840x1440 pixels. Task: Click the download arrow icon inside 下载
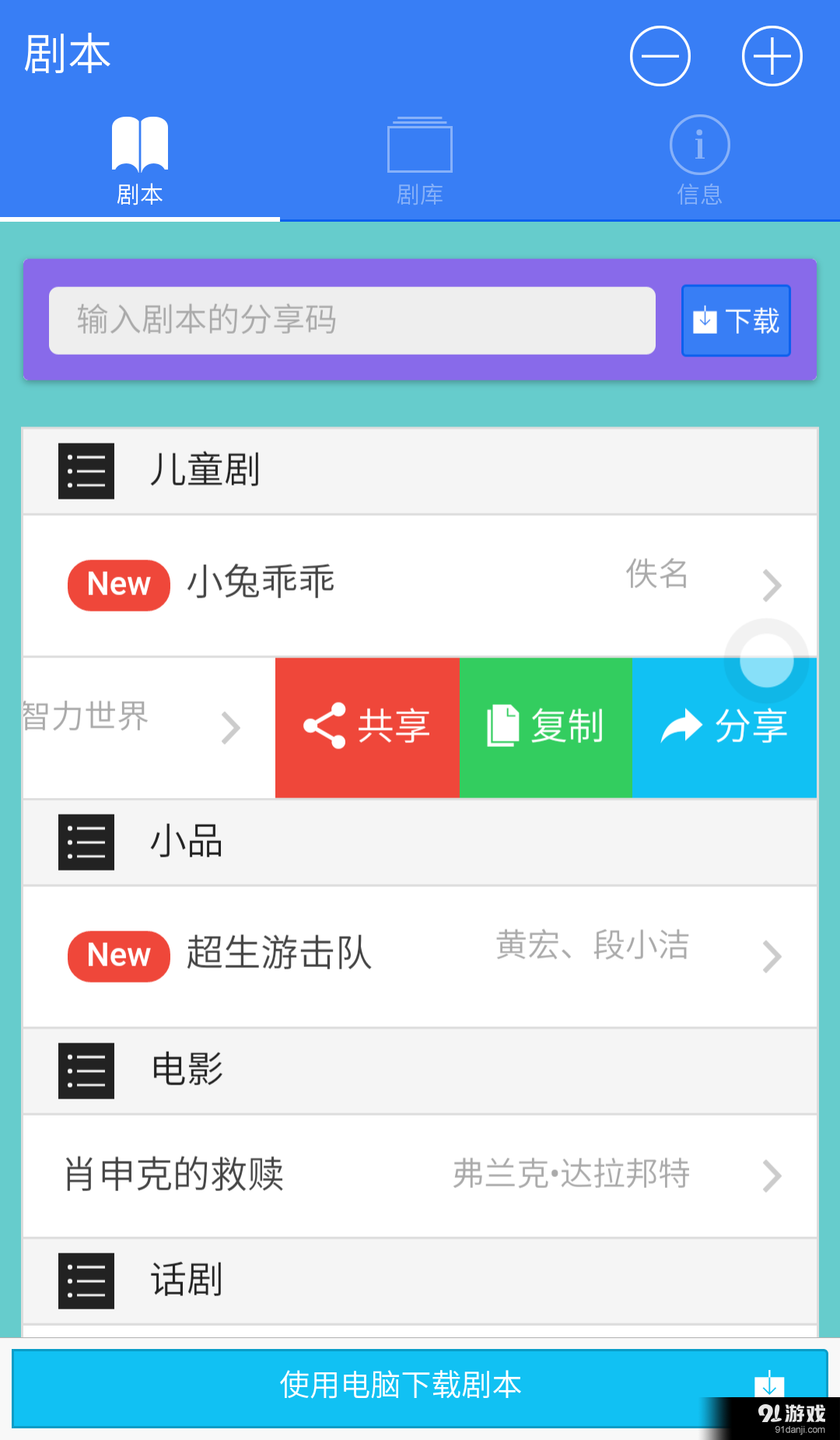click(705, 320)
